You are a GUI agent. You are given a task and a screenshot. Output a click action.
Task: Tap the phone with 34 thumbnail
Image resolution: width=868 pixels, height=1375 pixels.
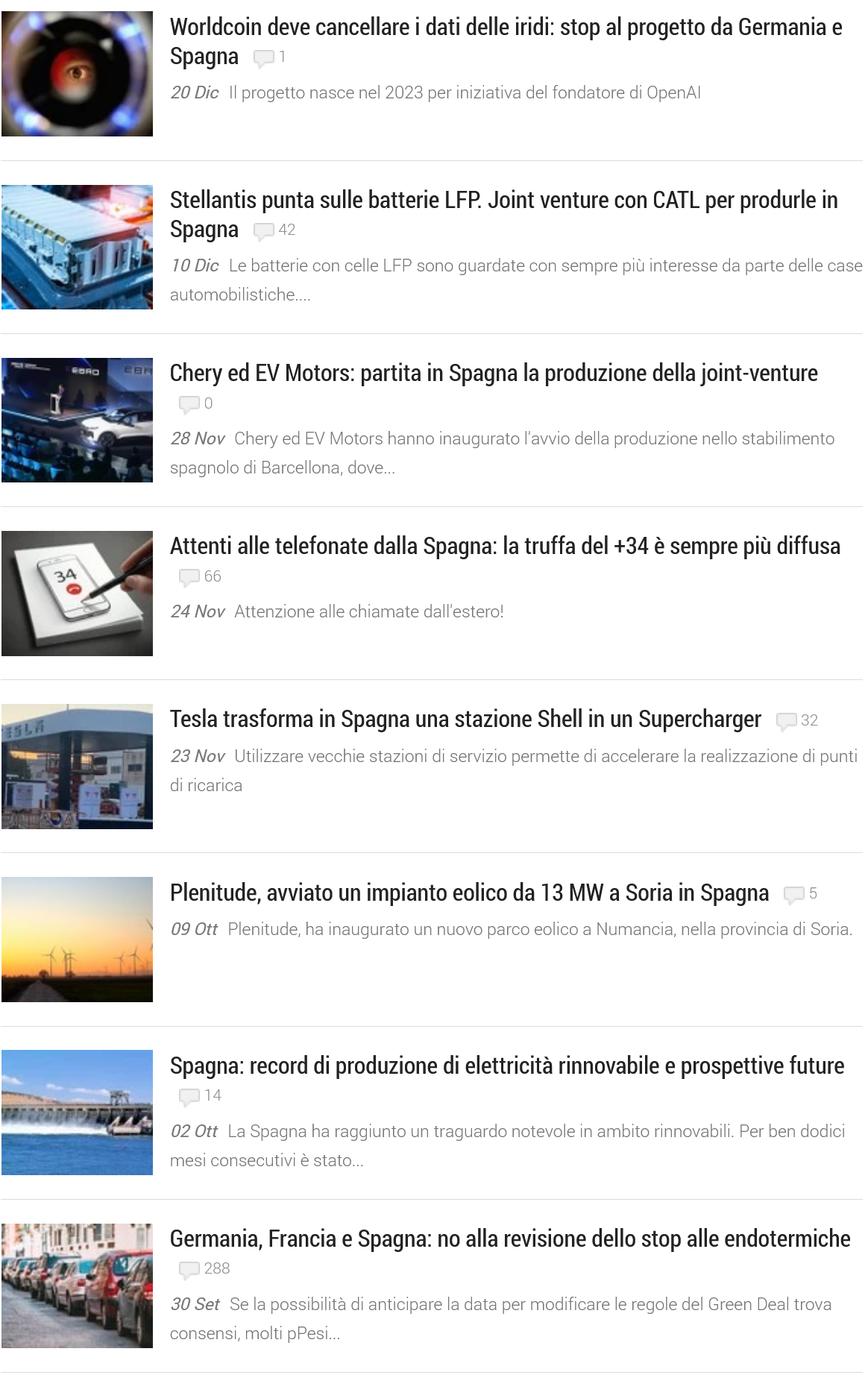coord(77,594)
